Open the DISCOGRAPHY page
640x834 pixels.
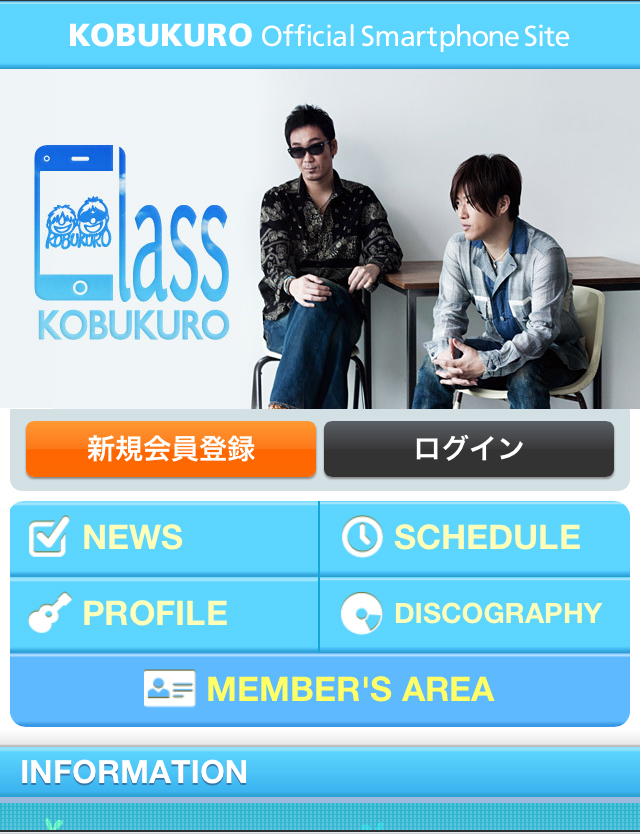(474, 614)
